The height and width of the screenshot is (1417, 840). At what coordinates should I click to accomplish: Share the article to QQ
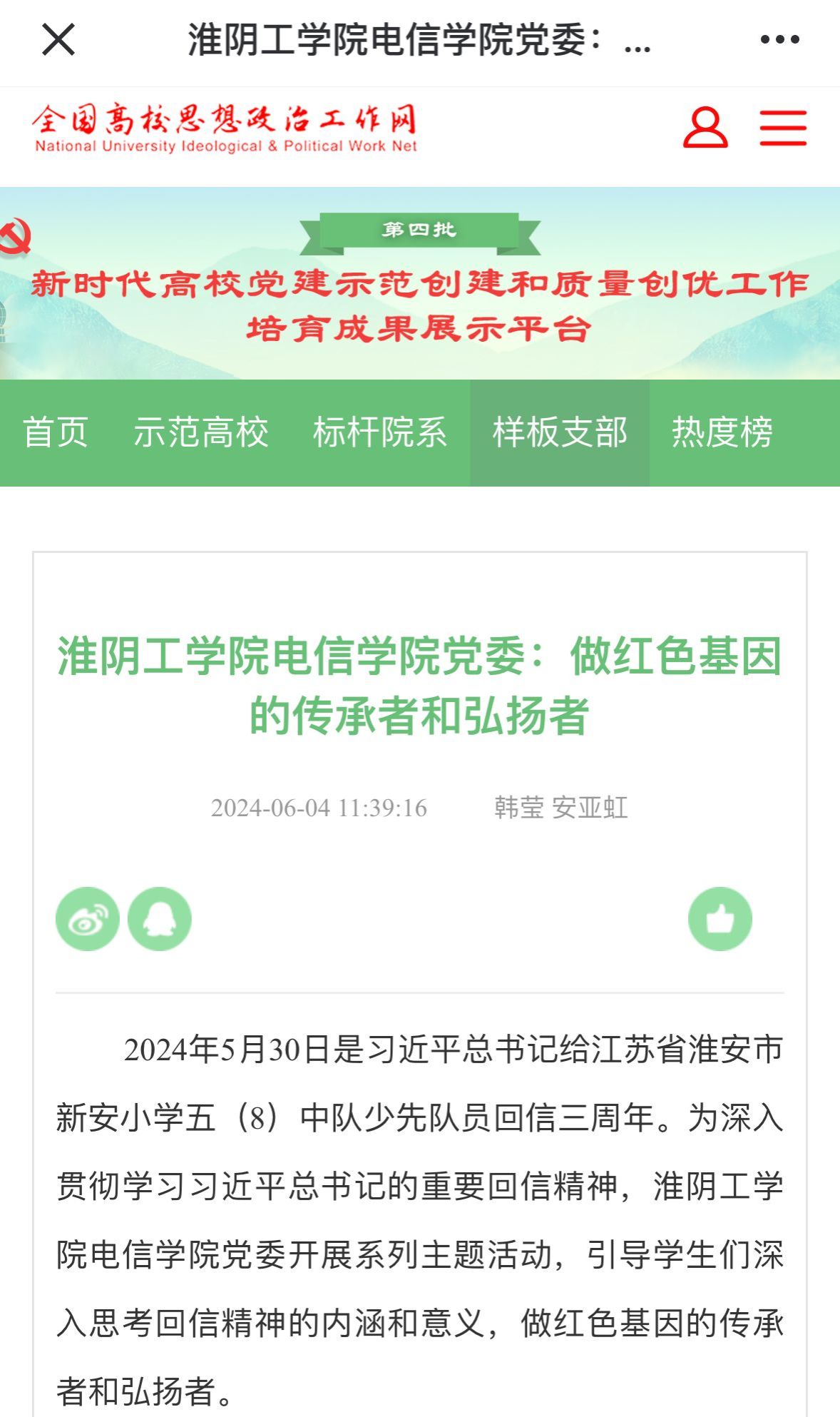(160, 919)
